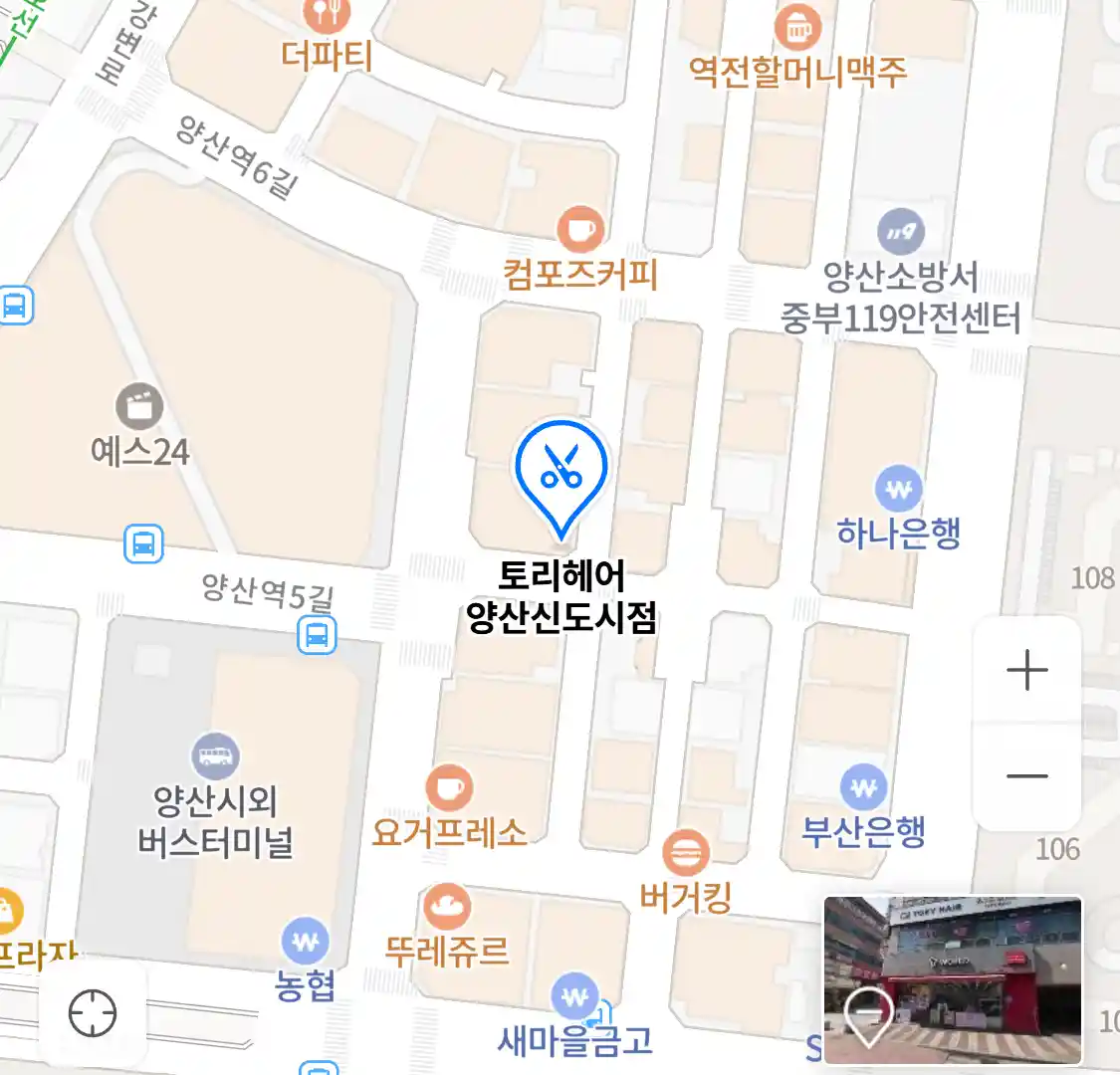Viewport: 1120px width, 1075px height.
Task: Zoom out of the map
Action: point(1026,776)
